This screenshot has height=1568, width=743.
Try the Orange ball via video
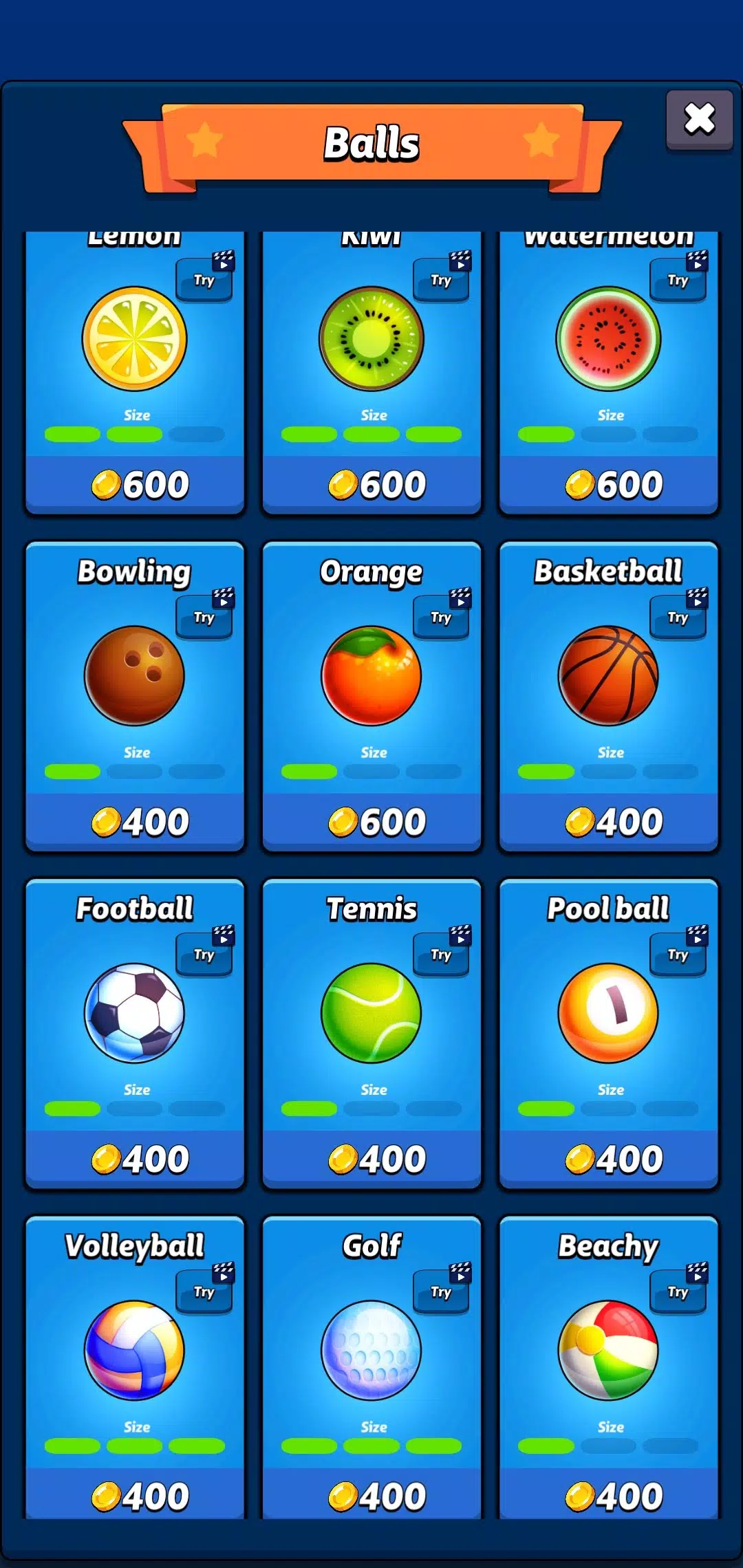(x=441, y=616)
